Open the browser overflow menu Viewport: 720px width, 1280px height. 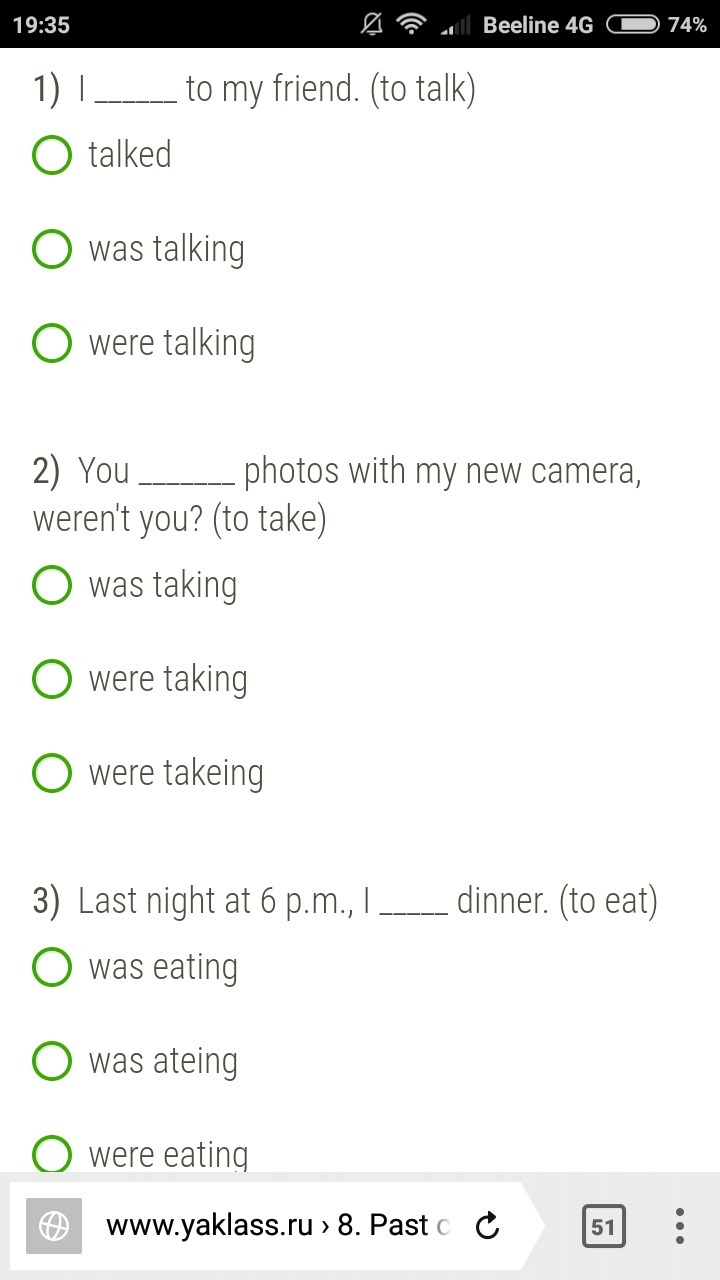tap(679, 1226)
